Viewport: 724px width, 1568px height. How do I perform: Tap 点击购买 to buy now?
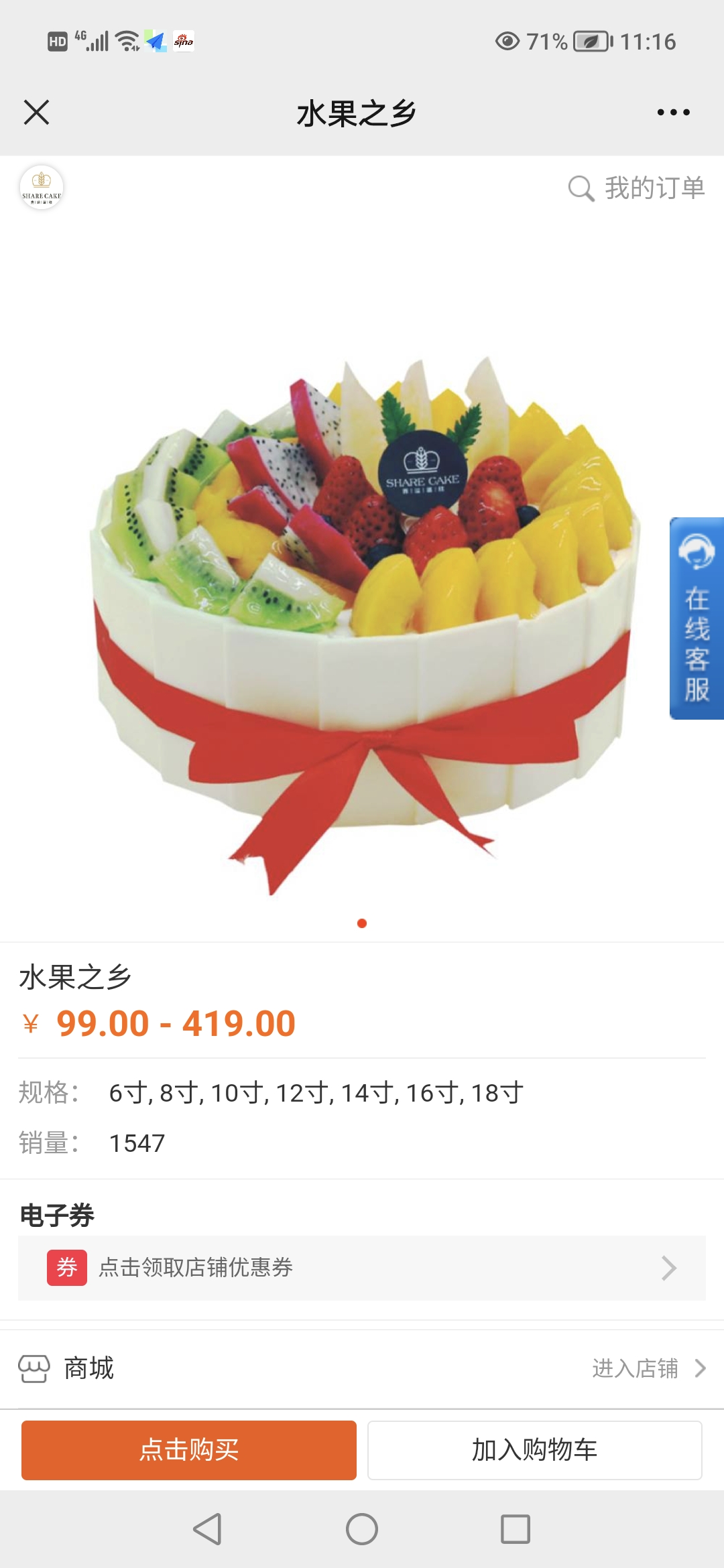click(189, 1450)
